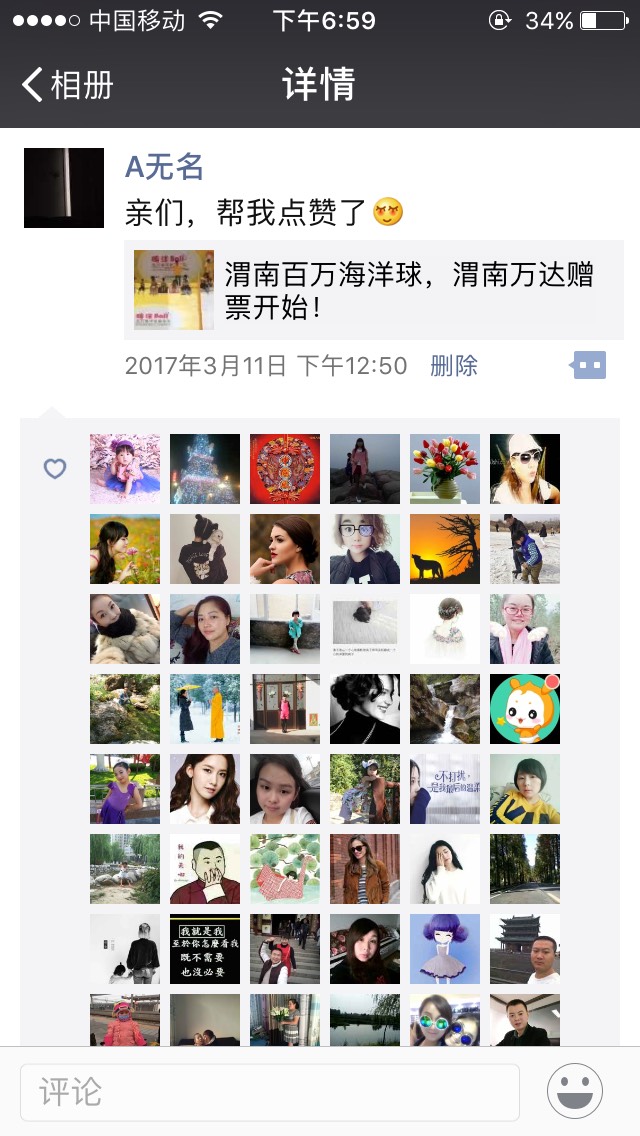Open A无名's profile picture
Screen dimensions: 640x1136
tap(64, 188)
